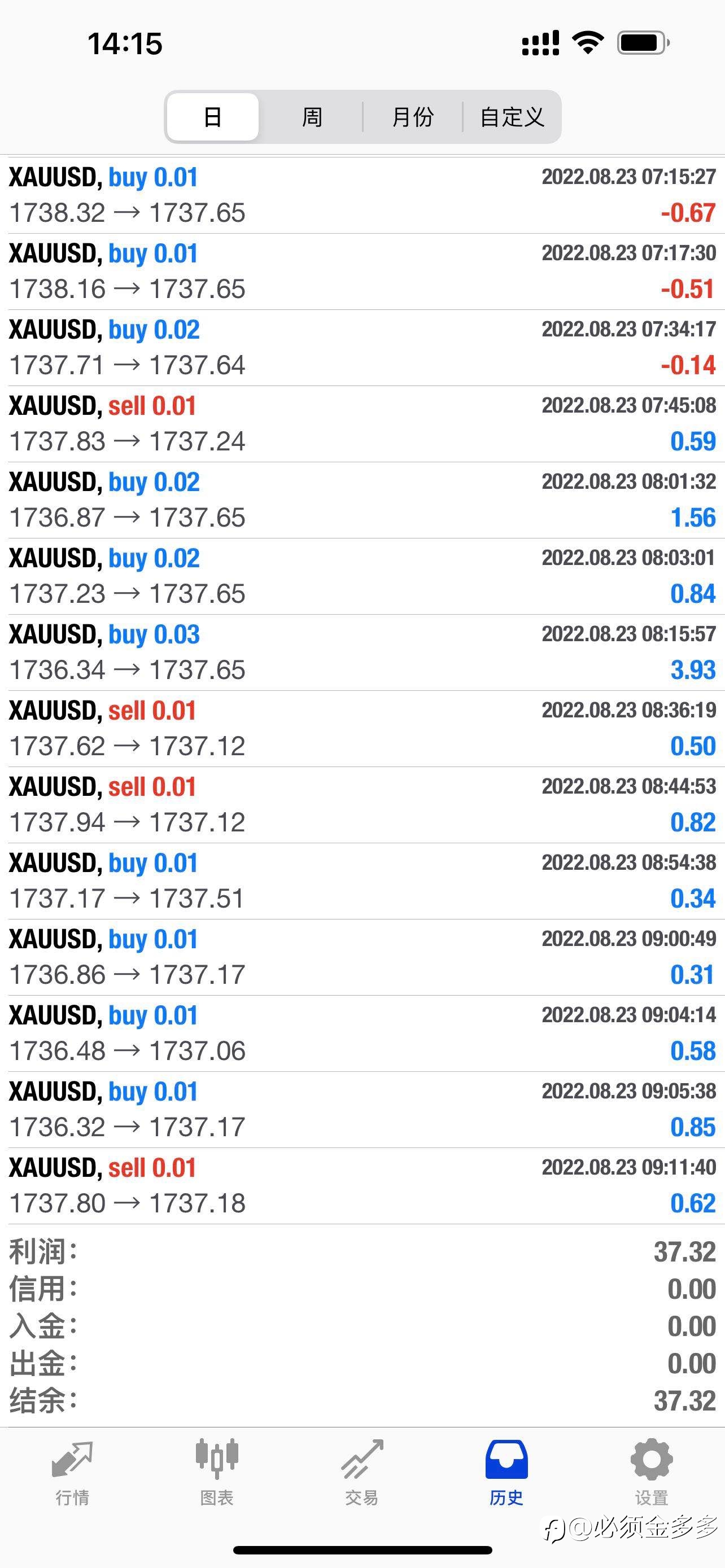Go to the 图表 chart tab
Viewport: 725px width, 1568px height.
pos(217,1473)
